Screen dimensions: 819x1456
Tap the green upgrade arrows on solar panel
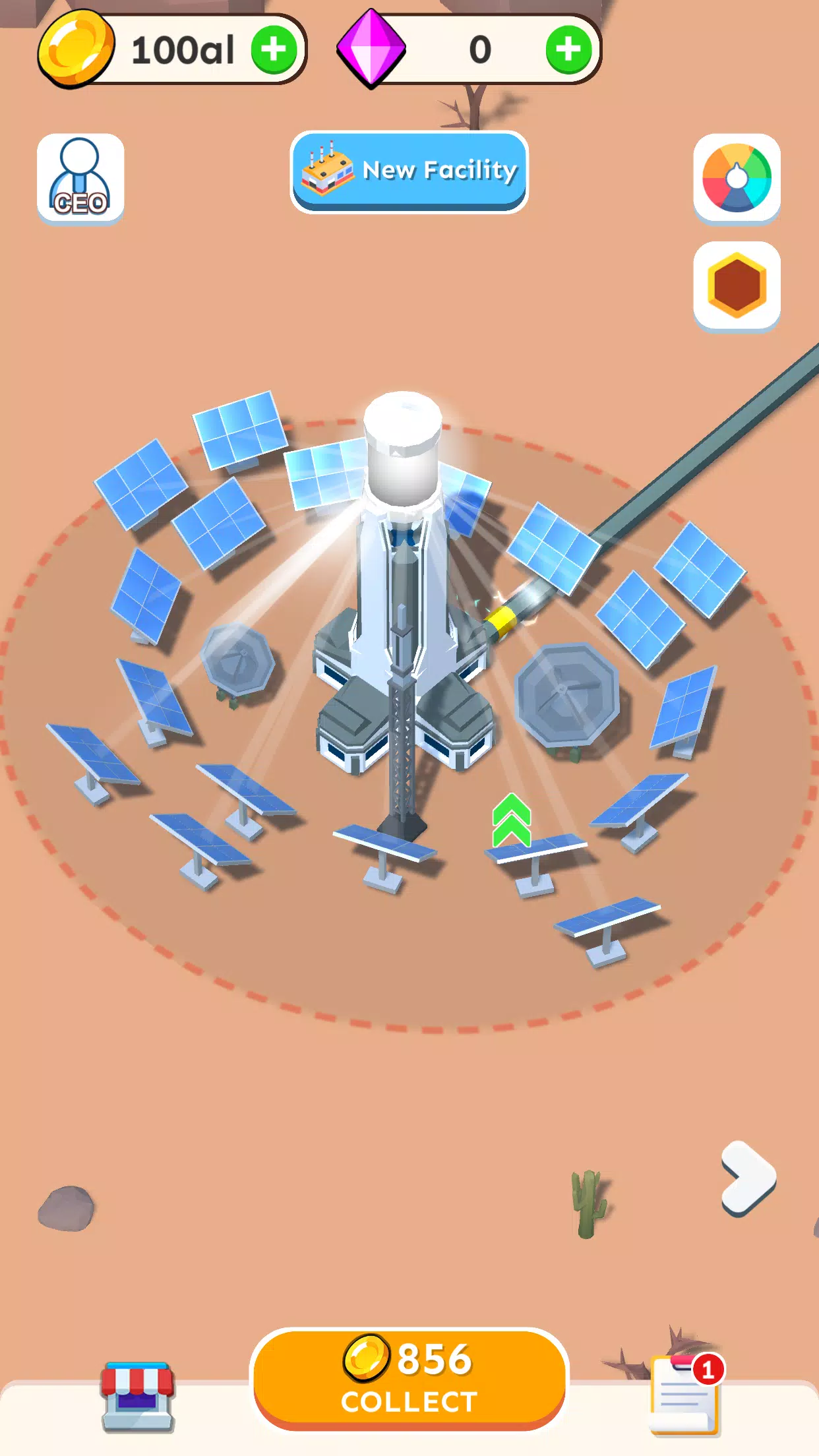(x=511, y=820)
